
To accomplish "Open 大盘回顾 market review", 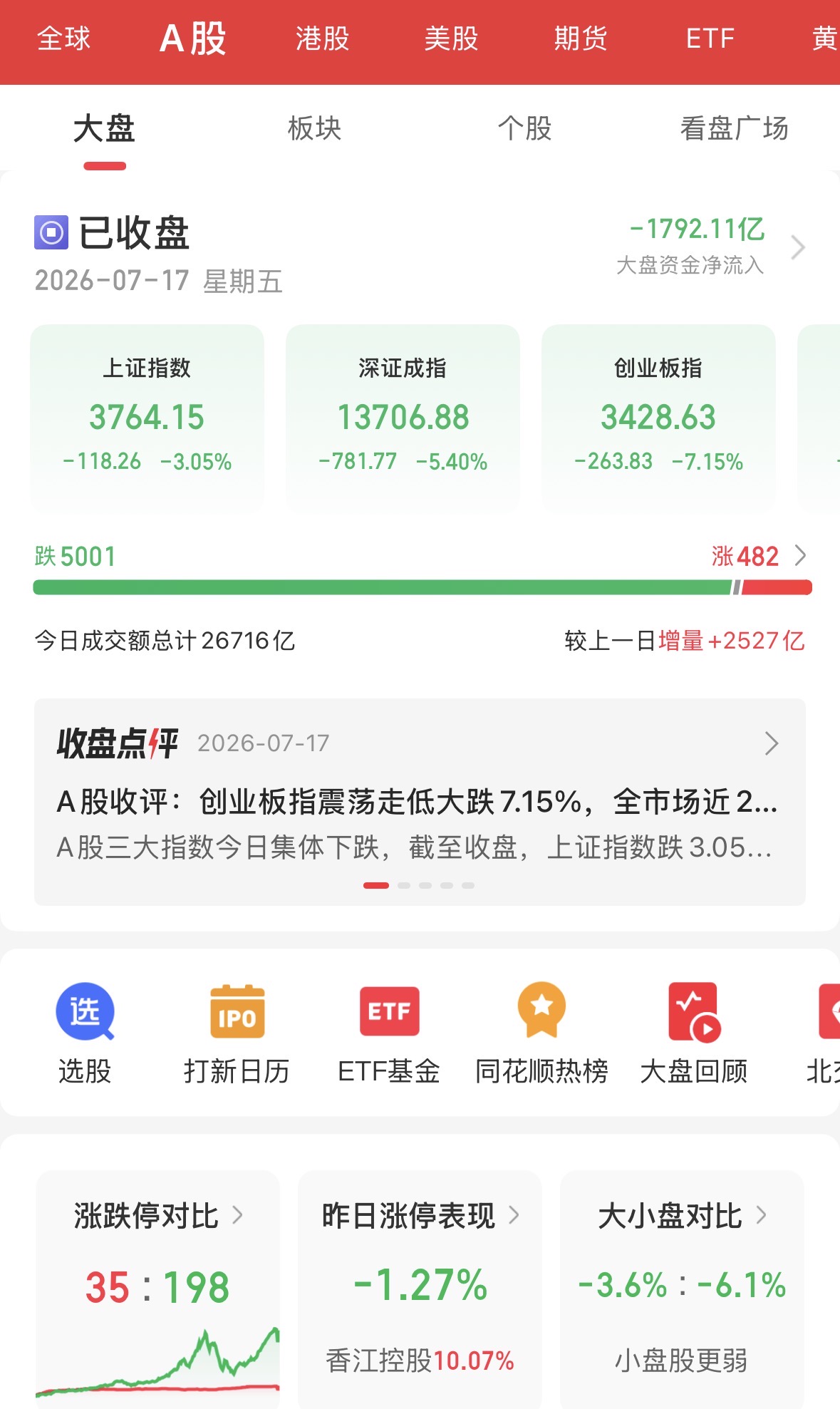I will (x=694, y=1033).
